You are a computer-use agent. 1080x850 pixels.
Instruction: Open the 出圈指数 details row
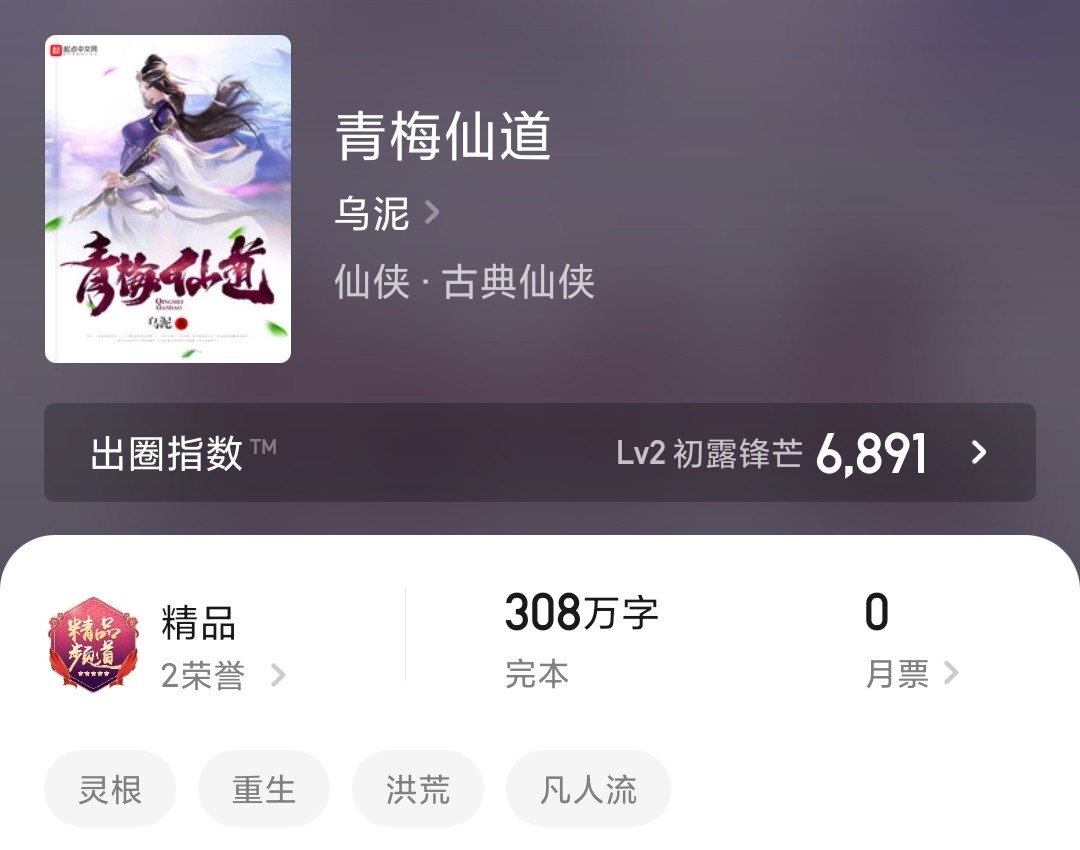(x=540, y=453)
